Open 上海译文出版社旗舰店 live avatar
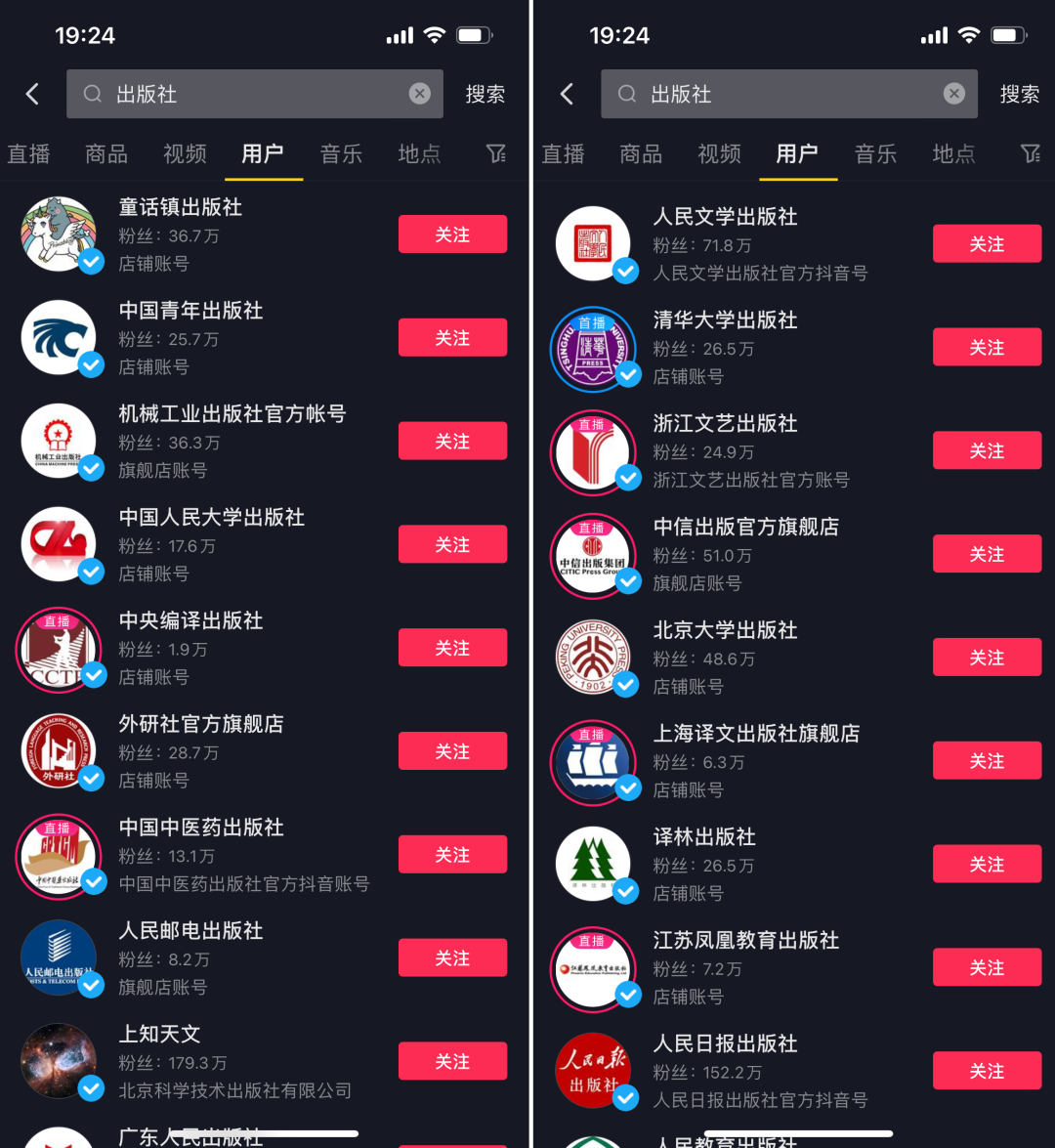Image resolution: width=1055 pixels, height=1148 pixels. pos(593,762)
